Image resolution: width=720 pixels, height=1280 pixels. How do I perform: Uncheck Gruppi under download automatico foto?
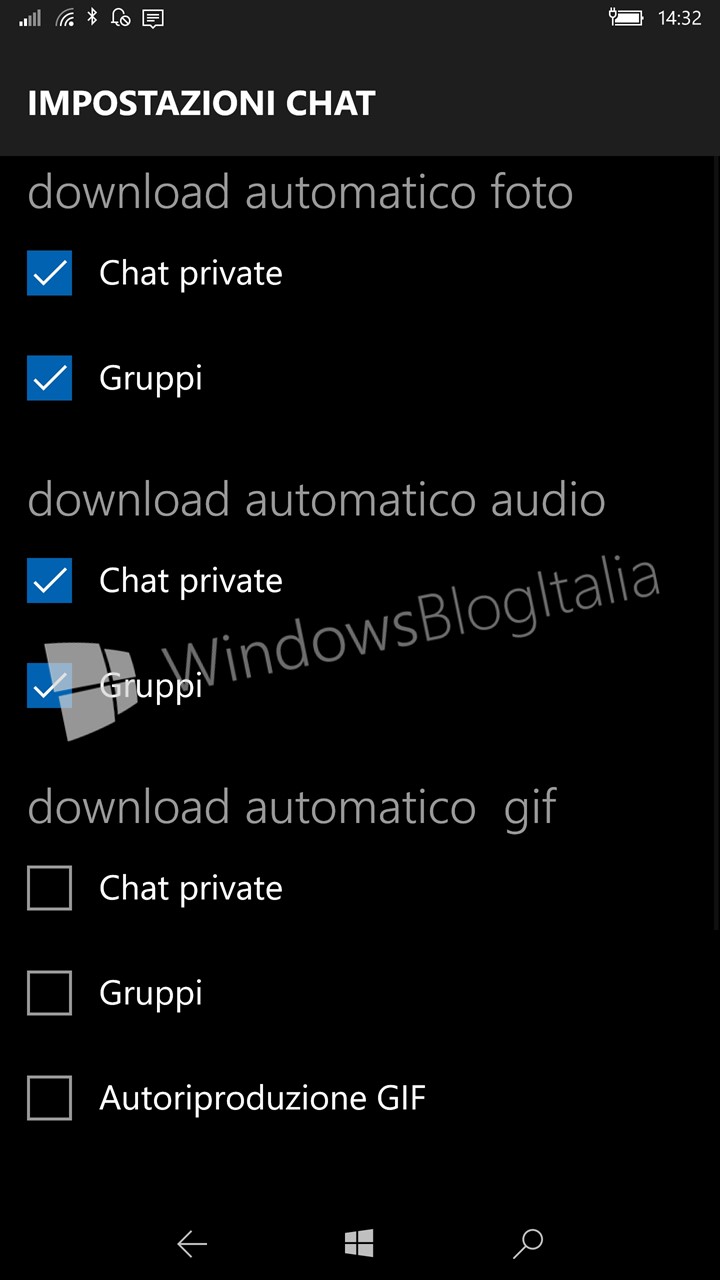tap(49, 378)
